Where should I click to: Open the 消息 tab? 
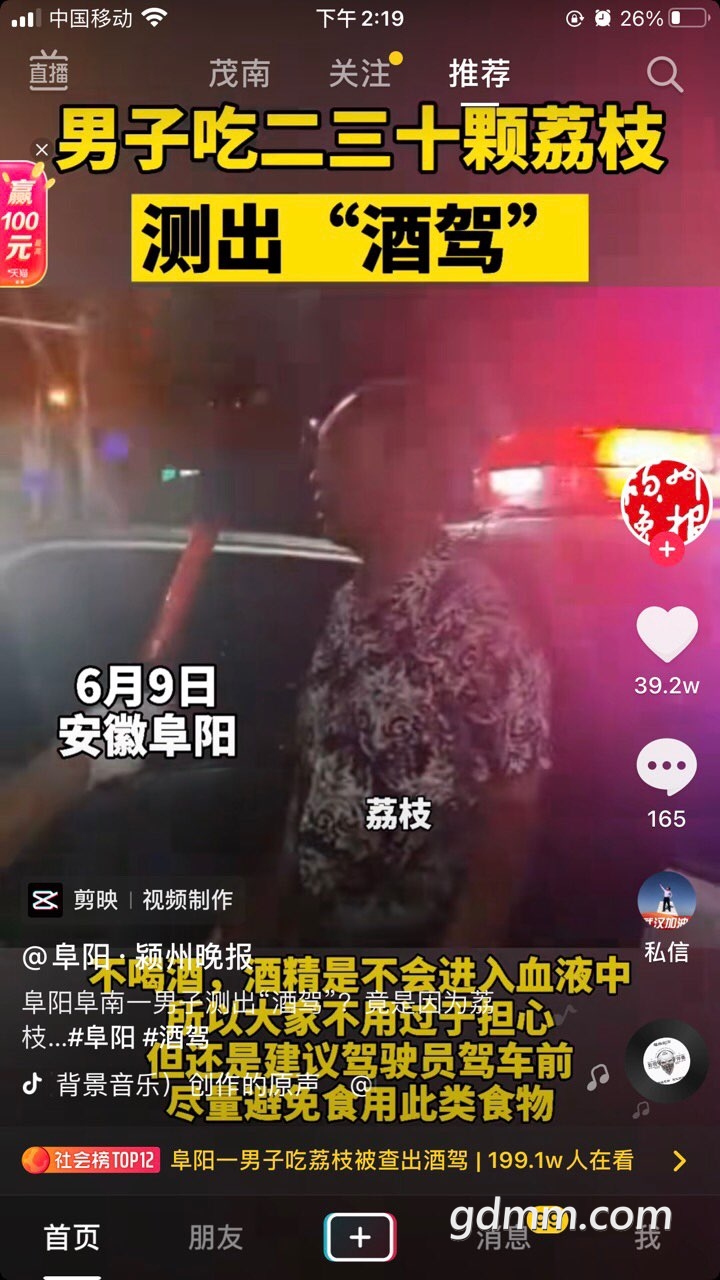(x=504, y=1237)
